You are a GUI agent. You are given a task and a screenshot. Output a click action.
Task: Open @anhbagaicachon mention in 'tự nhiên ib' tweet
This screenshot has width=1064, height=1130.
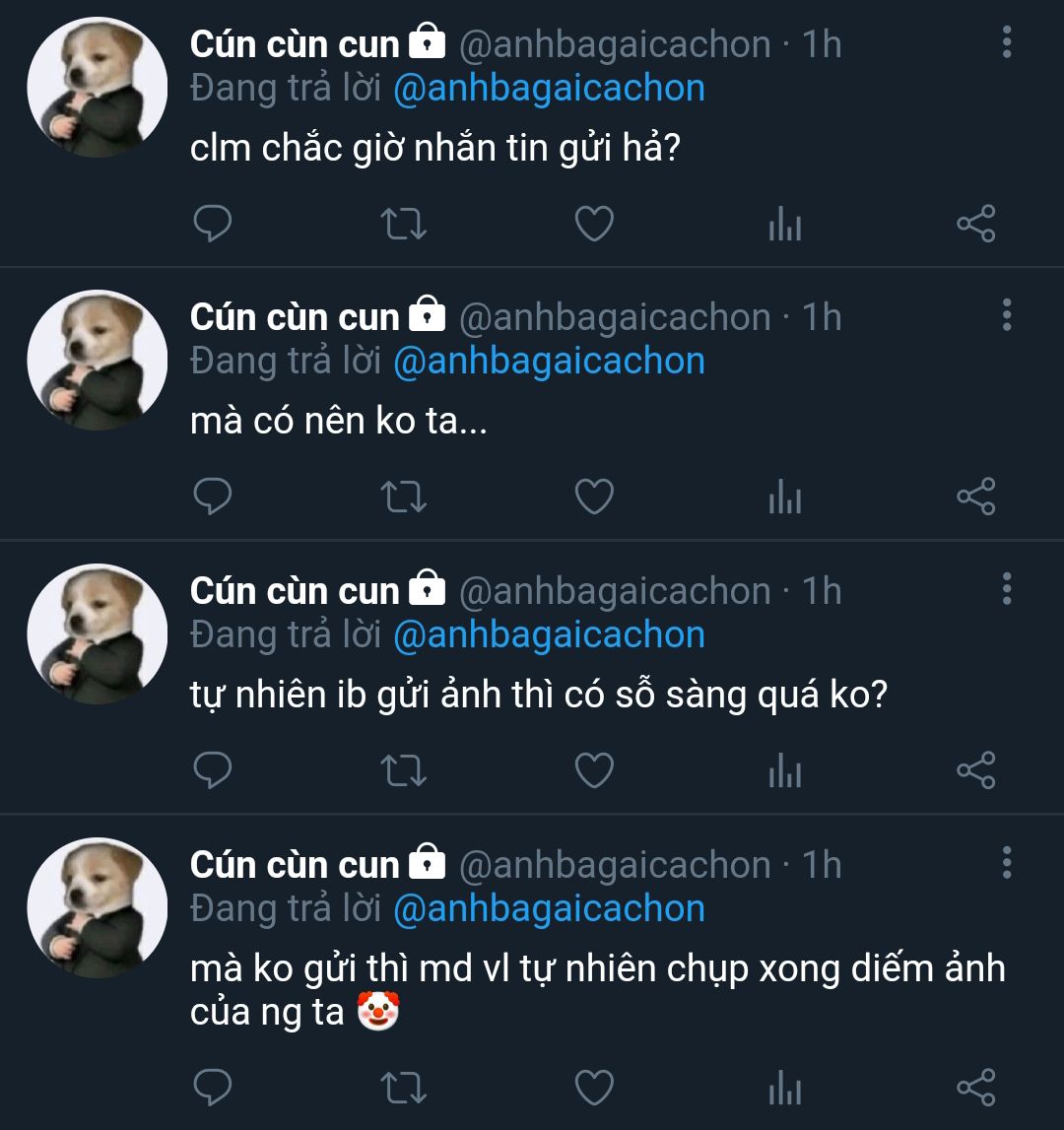coord(550,634)
